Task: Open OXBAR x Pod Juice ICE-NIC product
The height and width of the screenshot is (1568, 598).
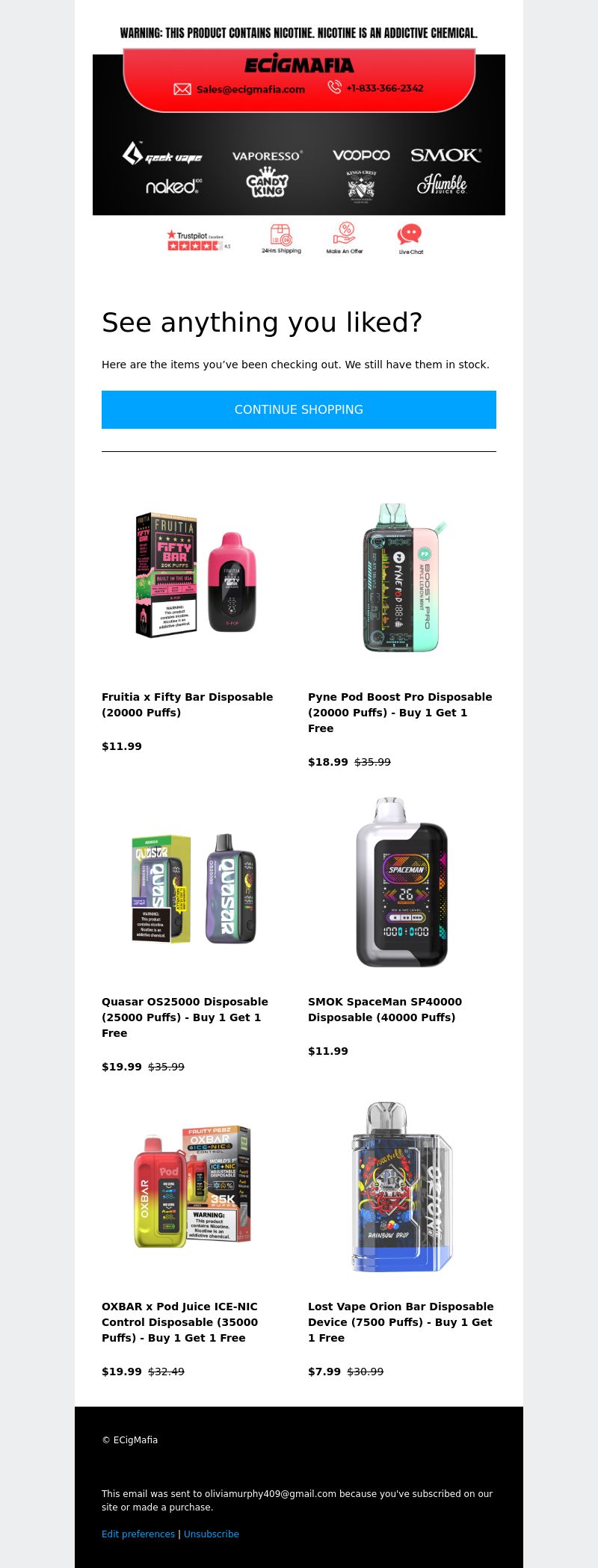Action: (x=179, y=1321)
